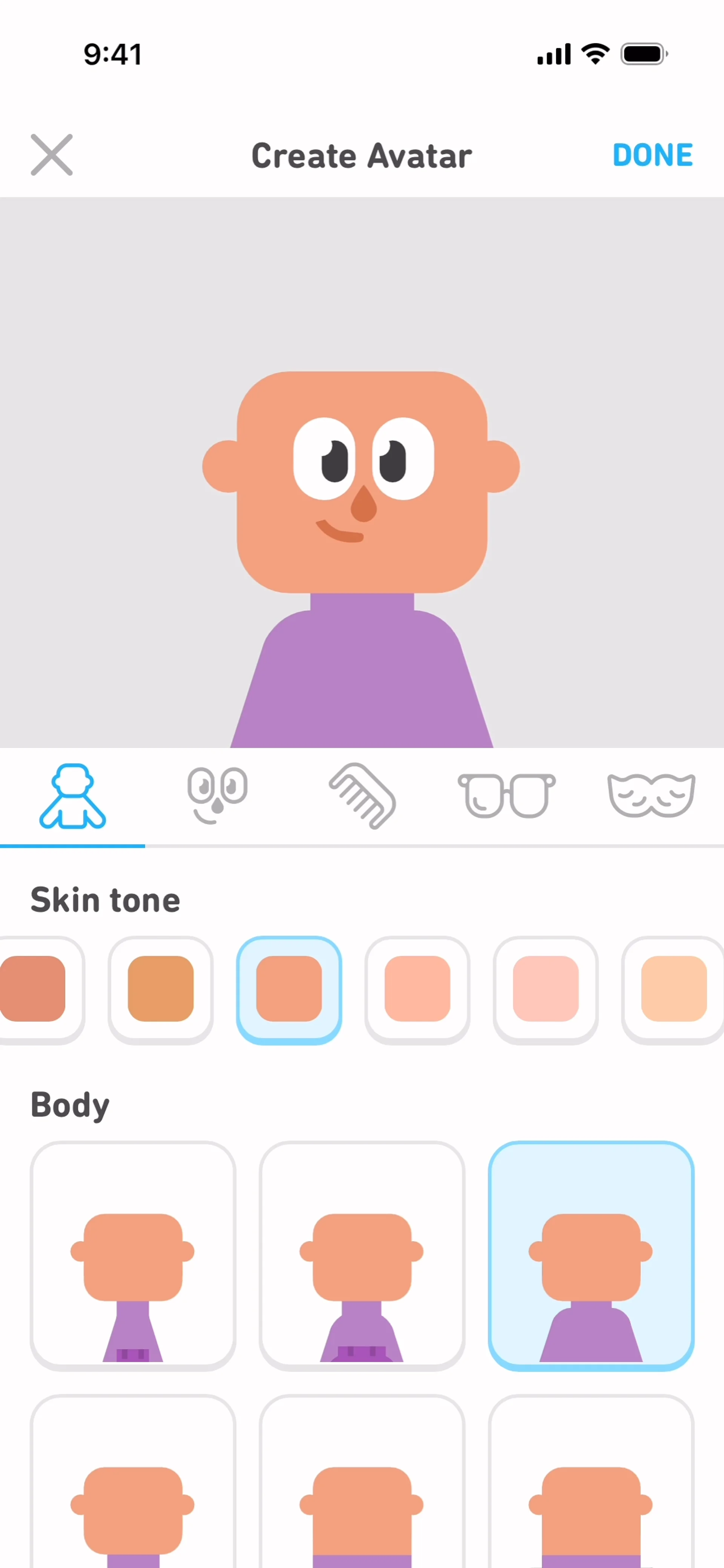Switch to the body customization tab
This screenshot has width=724, height=1568.
tap(72, 796)
